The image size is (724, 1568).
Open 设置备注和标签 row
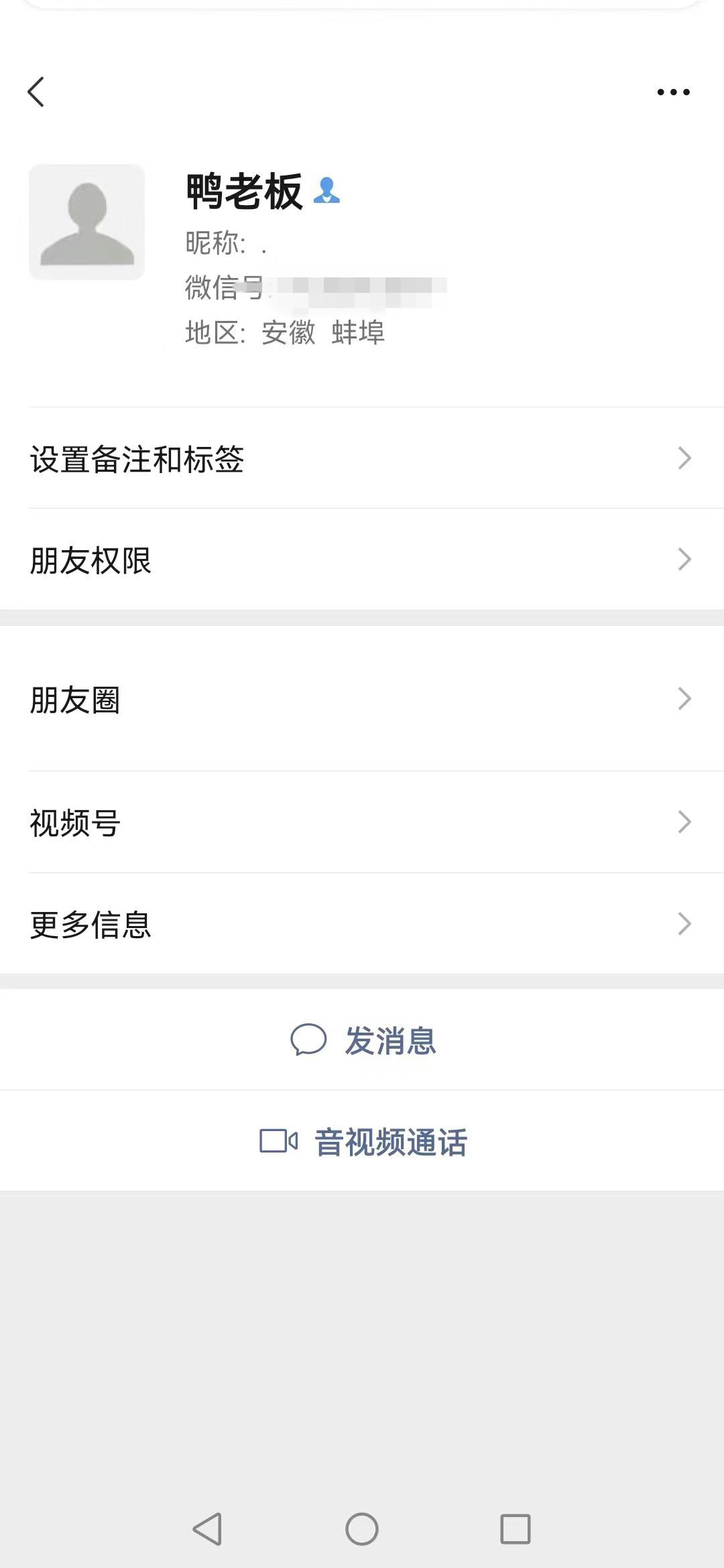coord(362,458)
